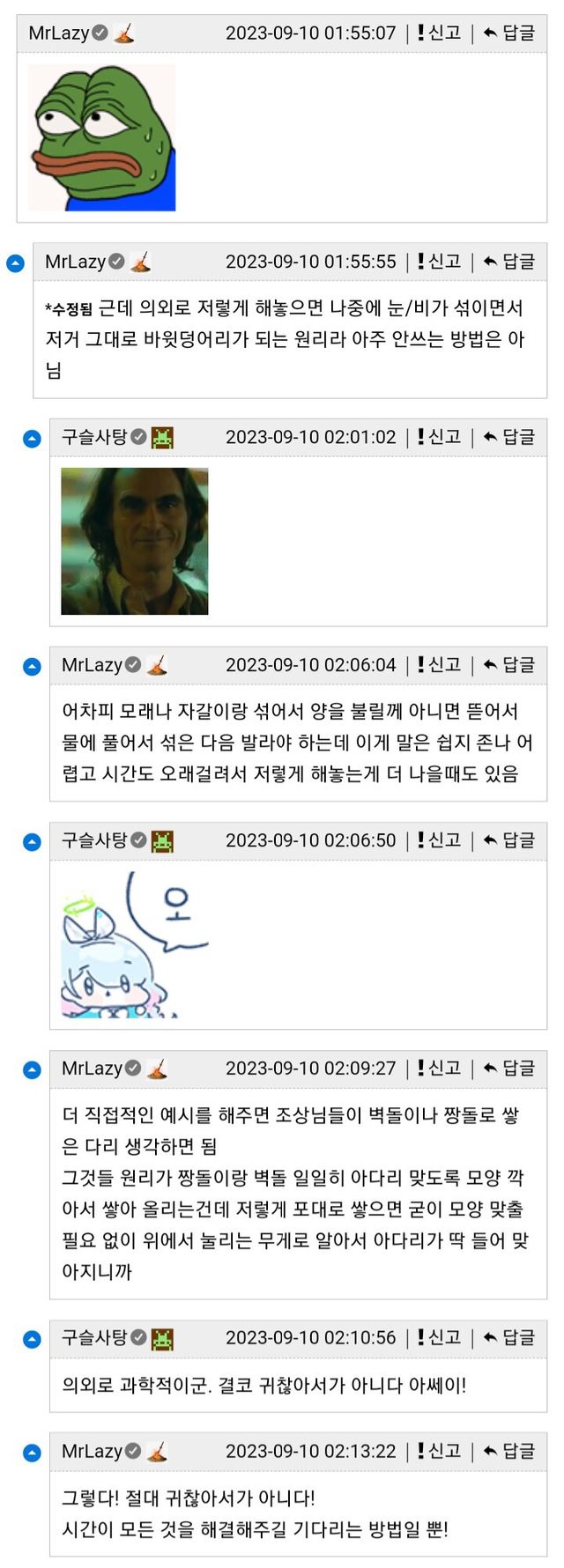Report the 02:09:27 comment
The height and width of the screenshot is (1568, 564).
(439, 1069)
